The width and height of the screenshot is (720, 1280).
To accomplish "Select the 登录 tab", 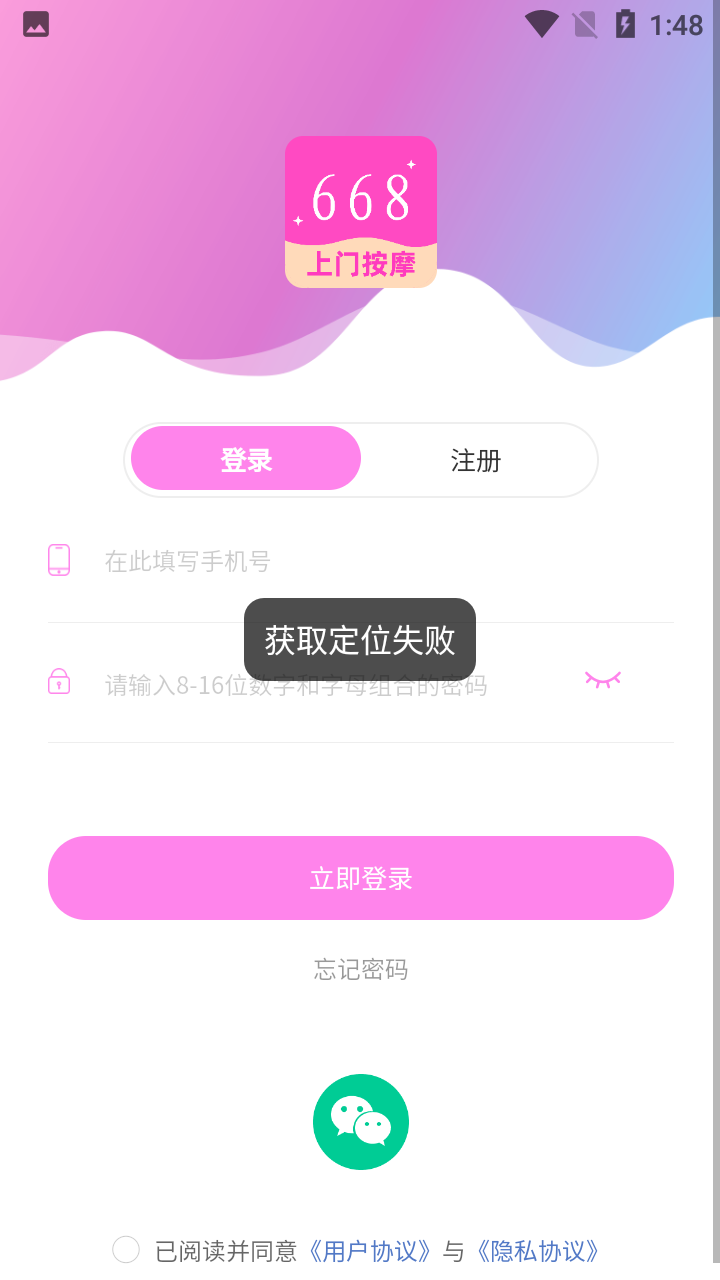I will (x=246, y=460).
